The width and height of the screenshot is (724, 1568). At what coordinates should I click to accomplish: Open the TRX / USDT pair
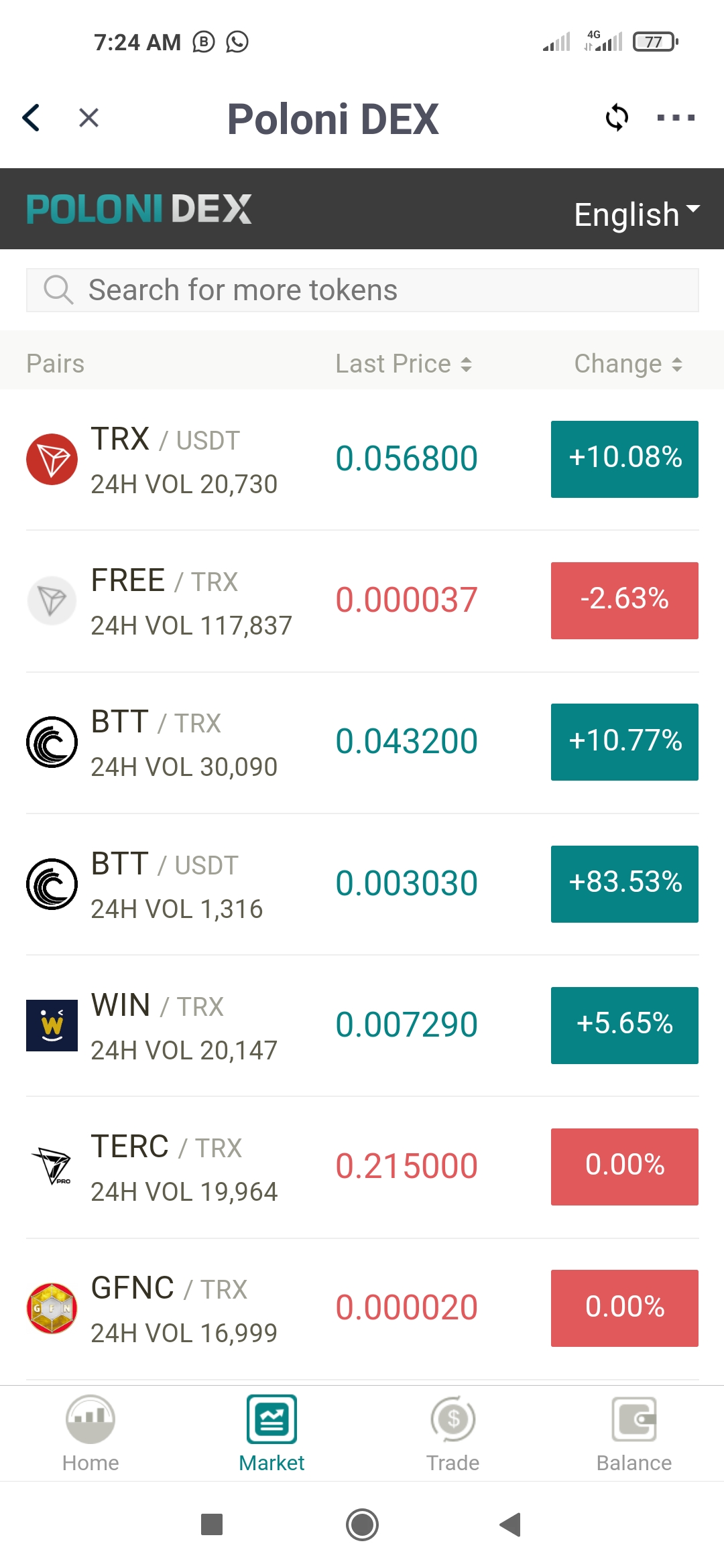tap(362, 460)
